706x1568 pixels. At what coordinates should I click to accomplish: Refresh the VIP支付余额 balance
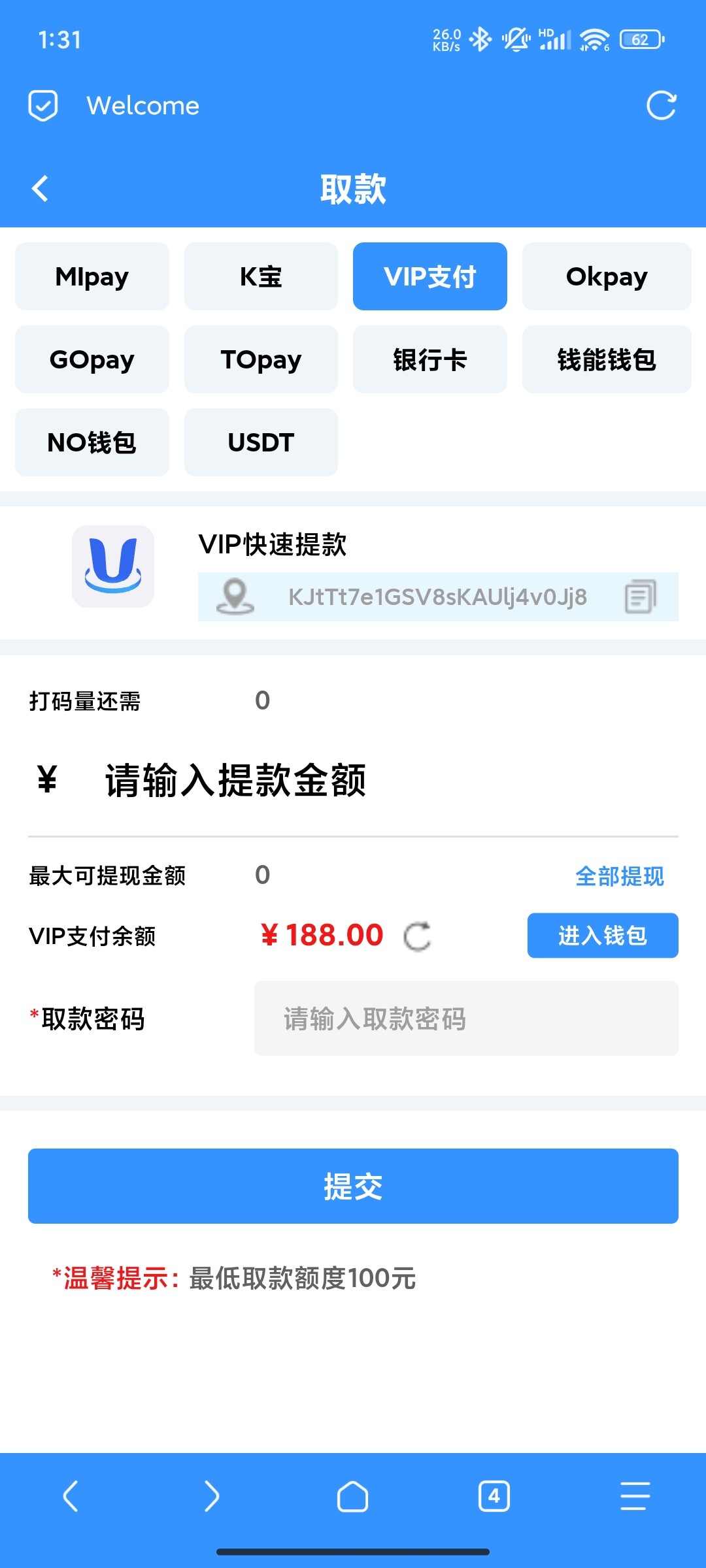417,936
